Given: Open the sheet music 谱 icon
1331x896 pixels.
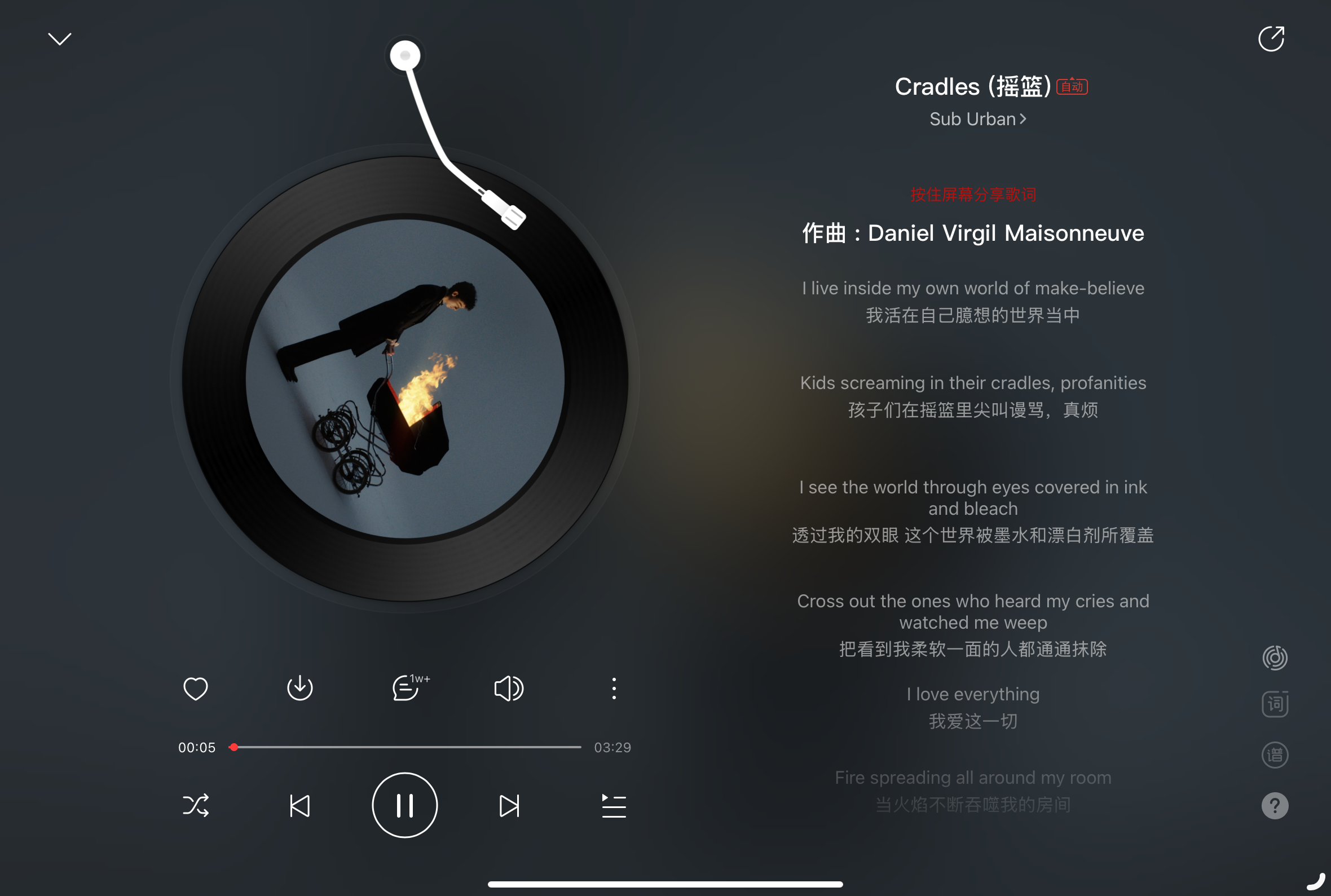Looking at the screenshot, I should (1275, 755).
